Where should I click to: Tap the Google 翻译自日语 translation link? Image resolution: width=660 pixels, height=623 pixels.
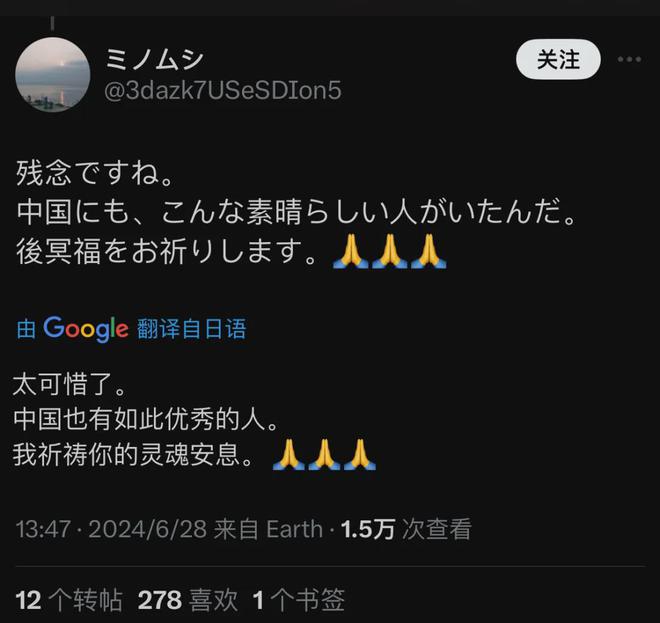[131, 328]
